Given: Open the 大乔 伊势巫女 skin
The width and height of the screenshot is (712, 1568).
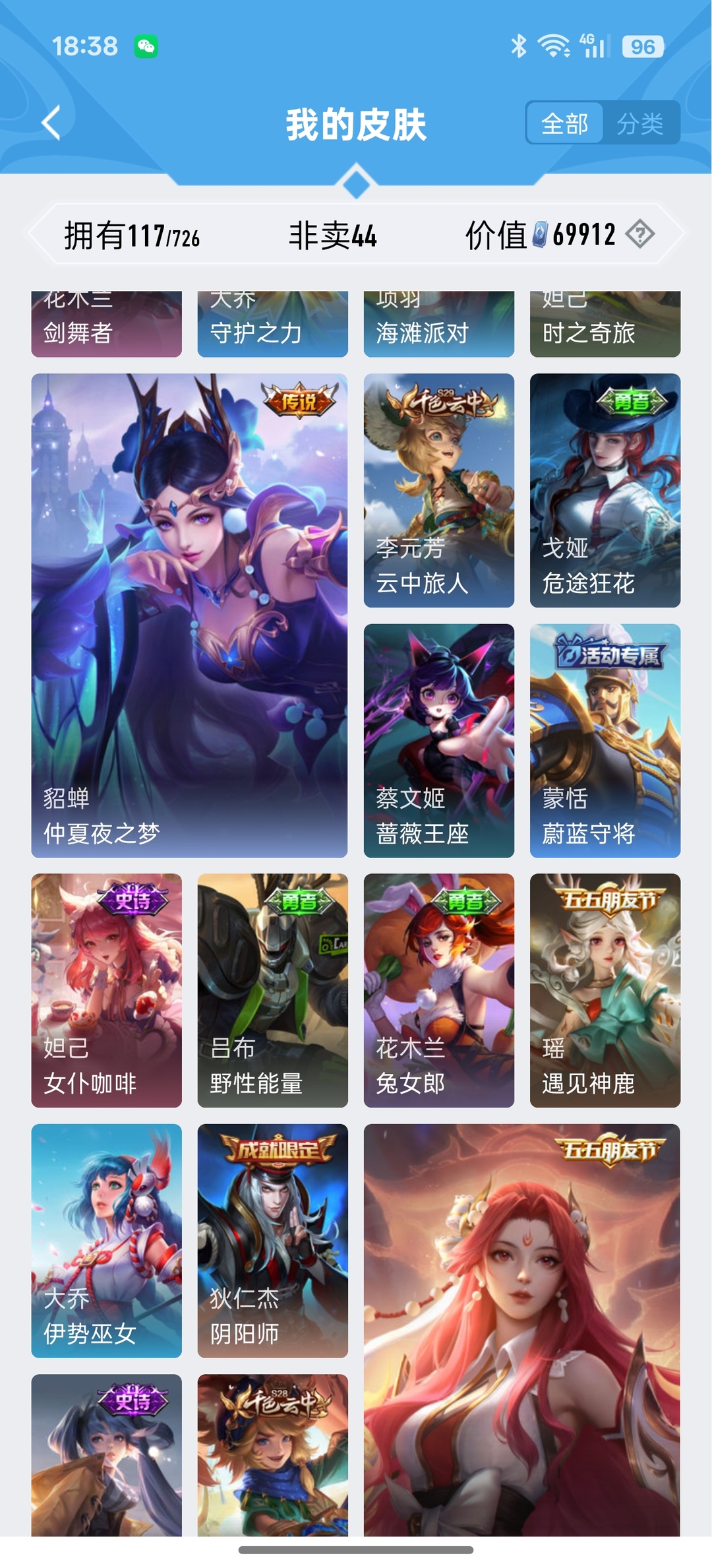Looking at the screenshot, I should click(106, 1240).
